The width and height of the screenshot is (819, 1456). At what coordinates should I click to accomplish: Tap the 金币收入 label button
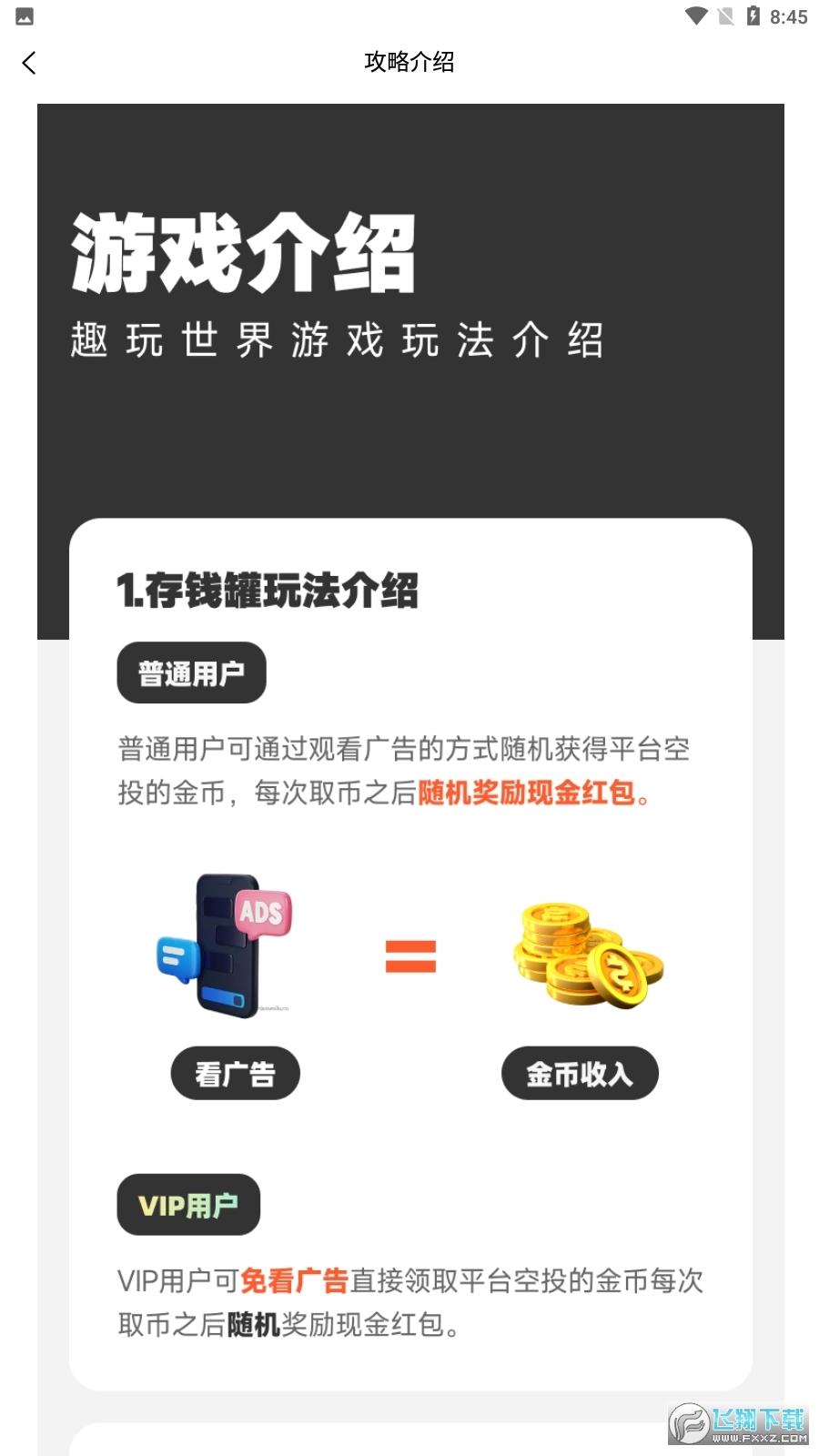(x=580, y=1073)
